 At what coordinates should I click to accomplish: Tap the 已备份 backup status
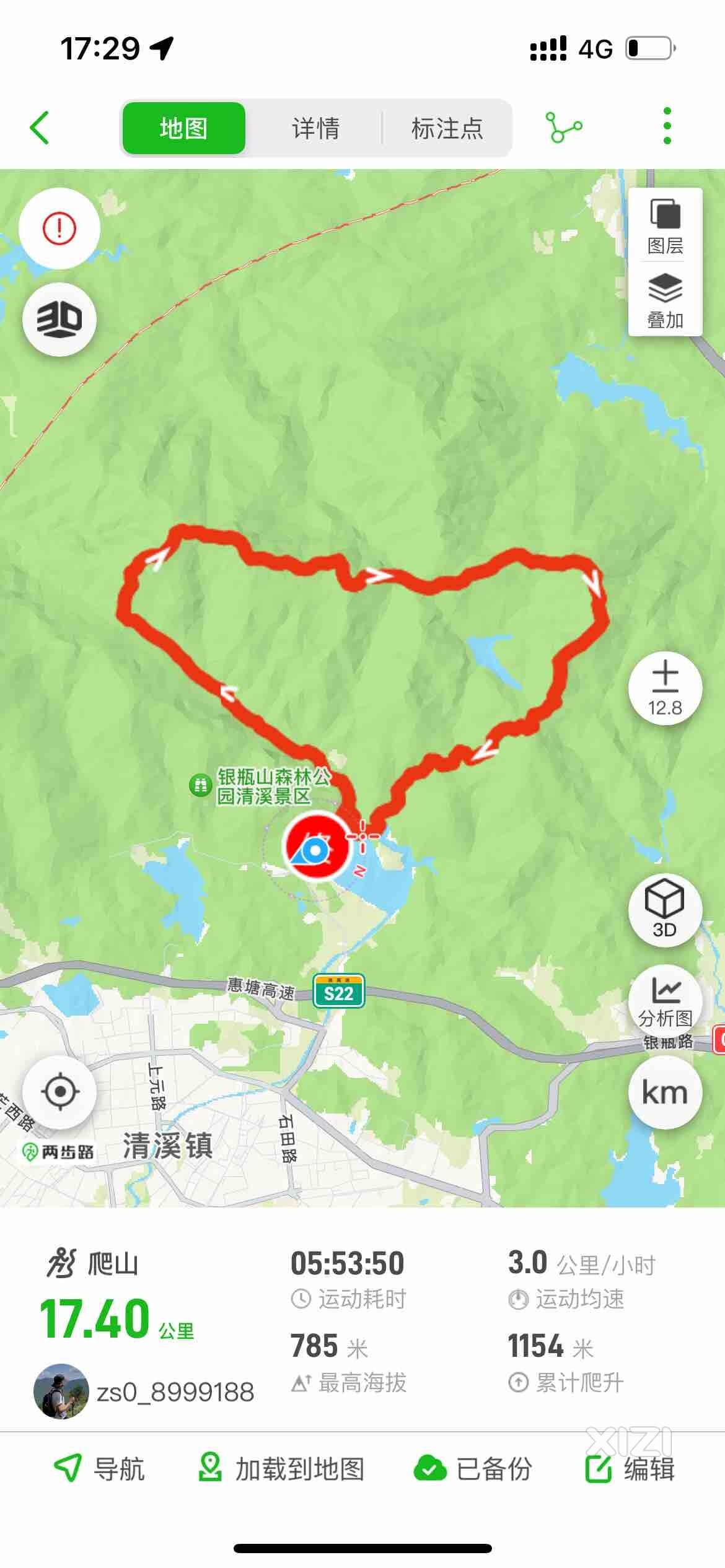click(473, 1468)
